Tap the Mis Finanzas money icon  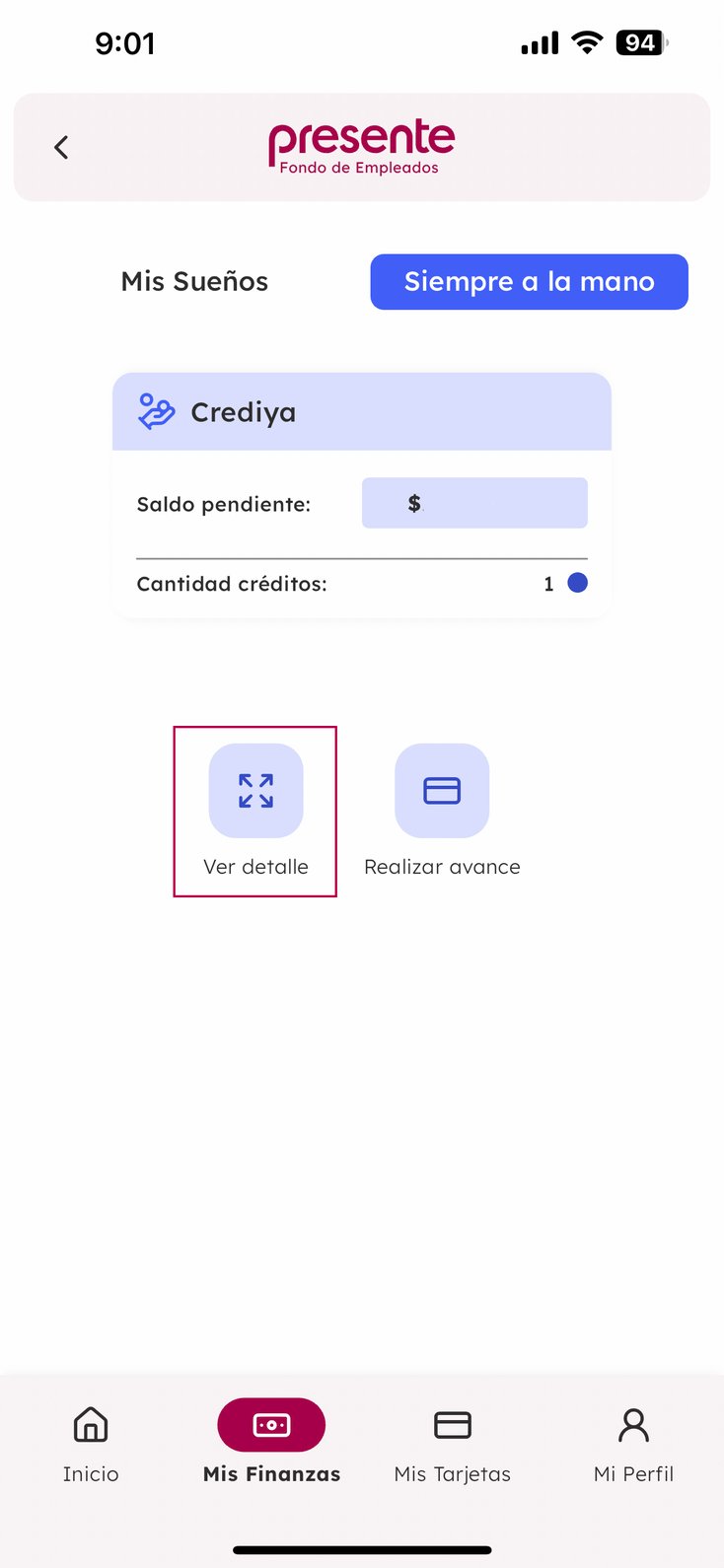pos(271,1424)
